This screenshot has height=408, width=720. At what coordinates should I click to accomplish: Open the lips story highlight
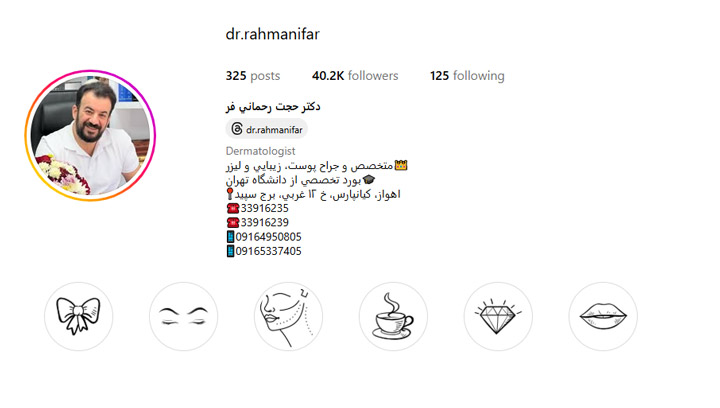tap(602, 316)
